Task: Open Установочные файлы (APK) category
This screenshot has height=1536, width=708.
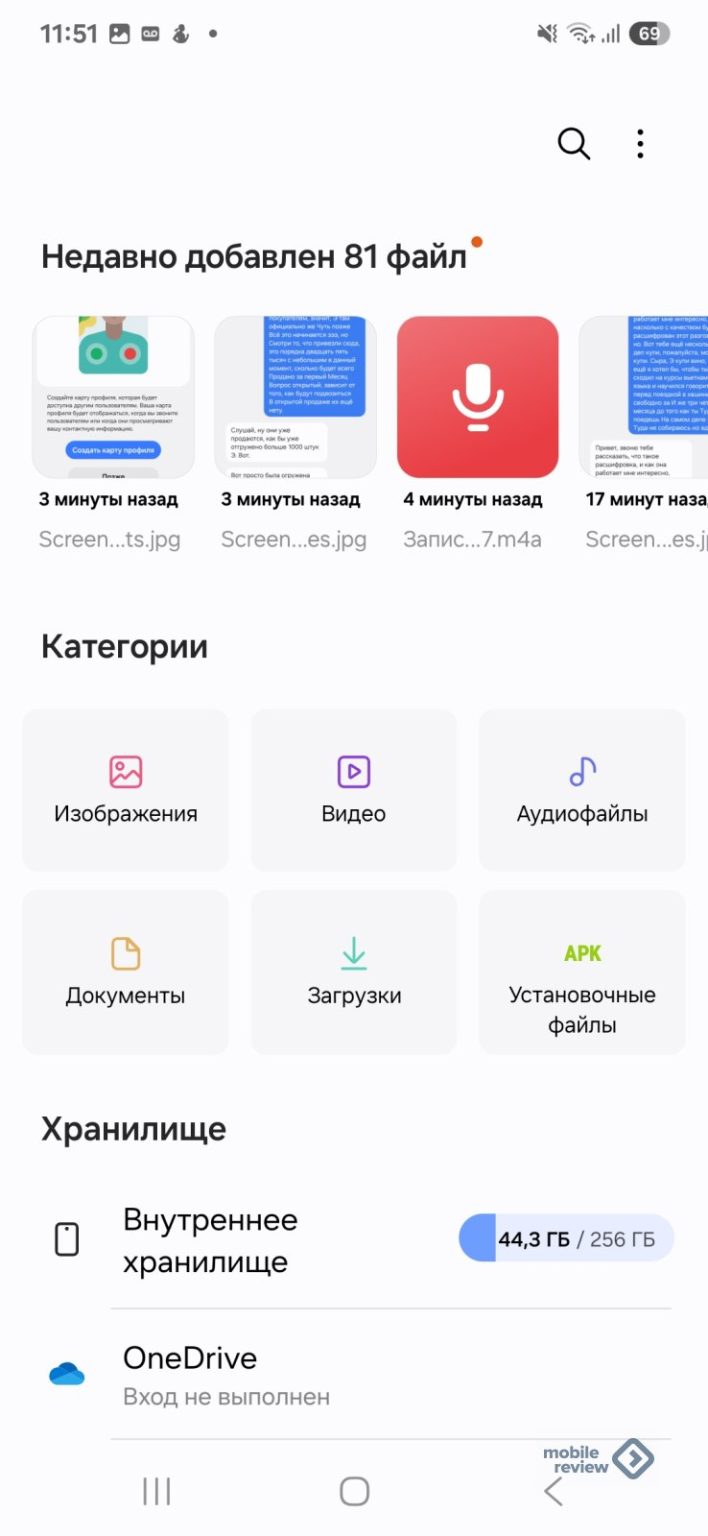Action: 582,972
